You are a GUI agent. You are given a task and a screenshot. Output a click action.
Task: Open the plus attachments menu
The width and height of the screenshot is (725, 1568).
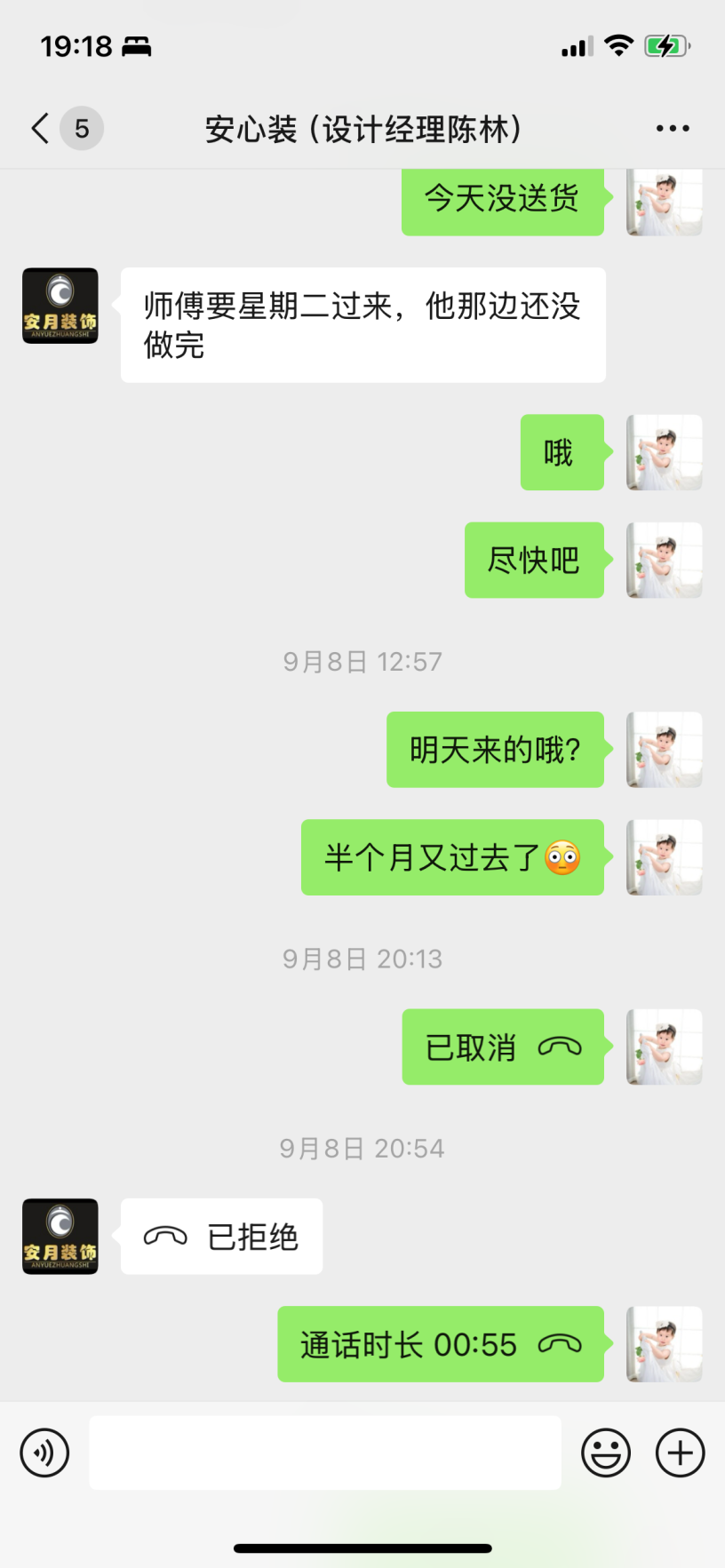tap(680, 1453)
